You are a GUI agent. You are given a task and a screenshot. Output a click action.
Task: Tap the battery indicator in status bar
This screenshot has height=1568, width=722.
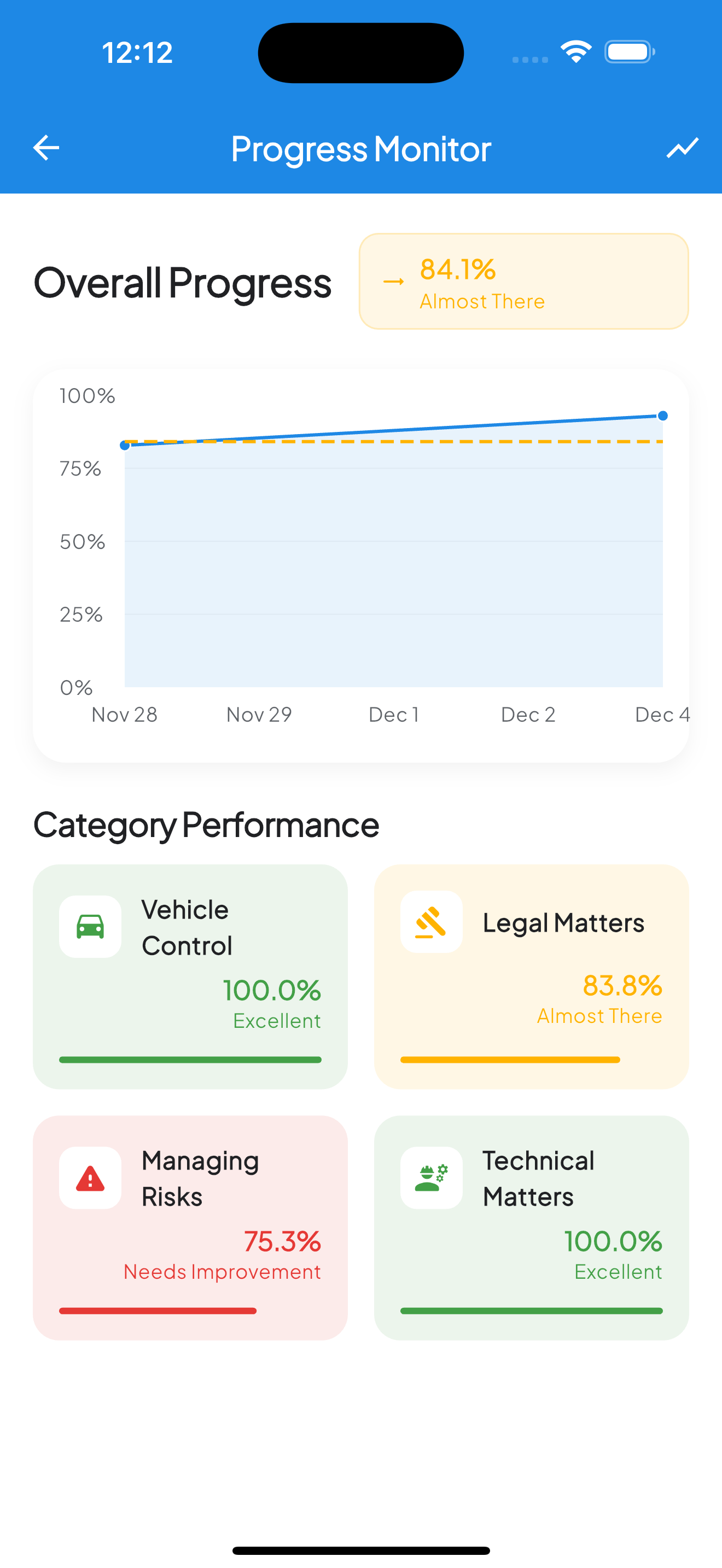pyautogui.click(x=630, y=53)
